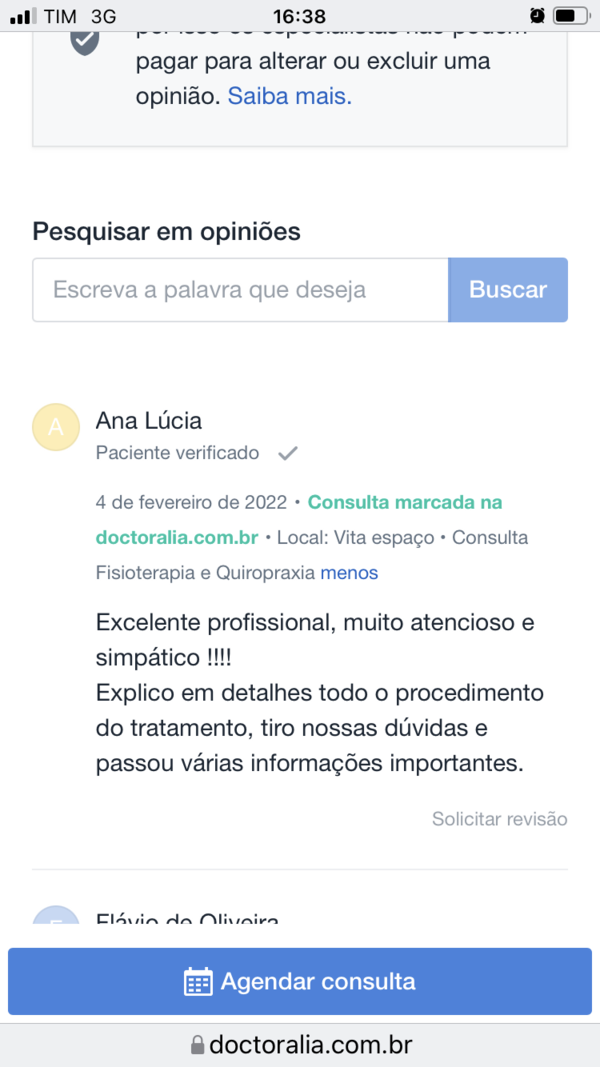
Task: Tap the Buscar button
Action: point(508,290)
